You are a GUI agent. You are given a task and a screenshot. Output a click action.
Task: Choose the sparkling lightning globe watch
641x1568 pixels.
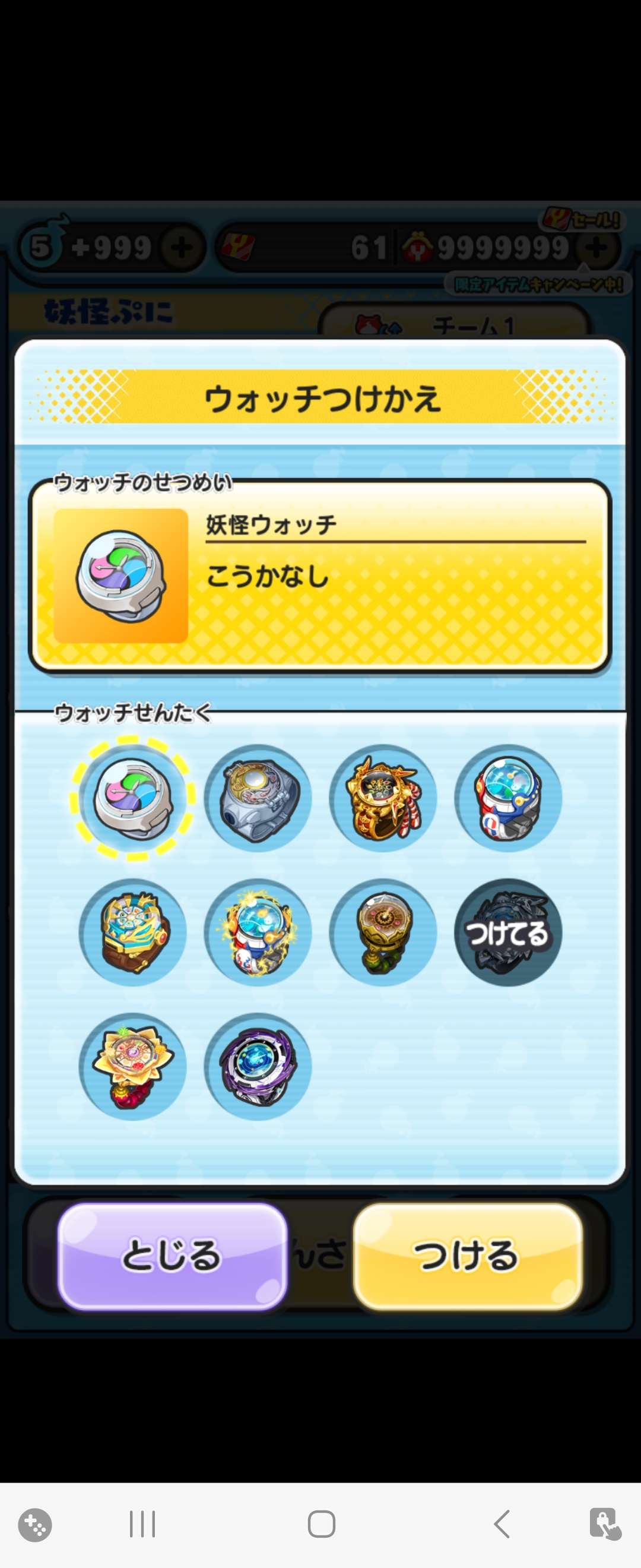click(258, 932)
